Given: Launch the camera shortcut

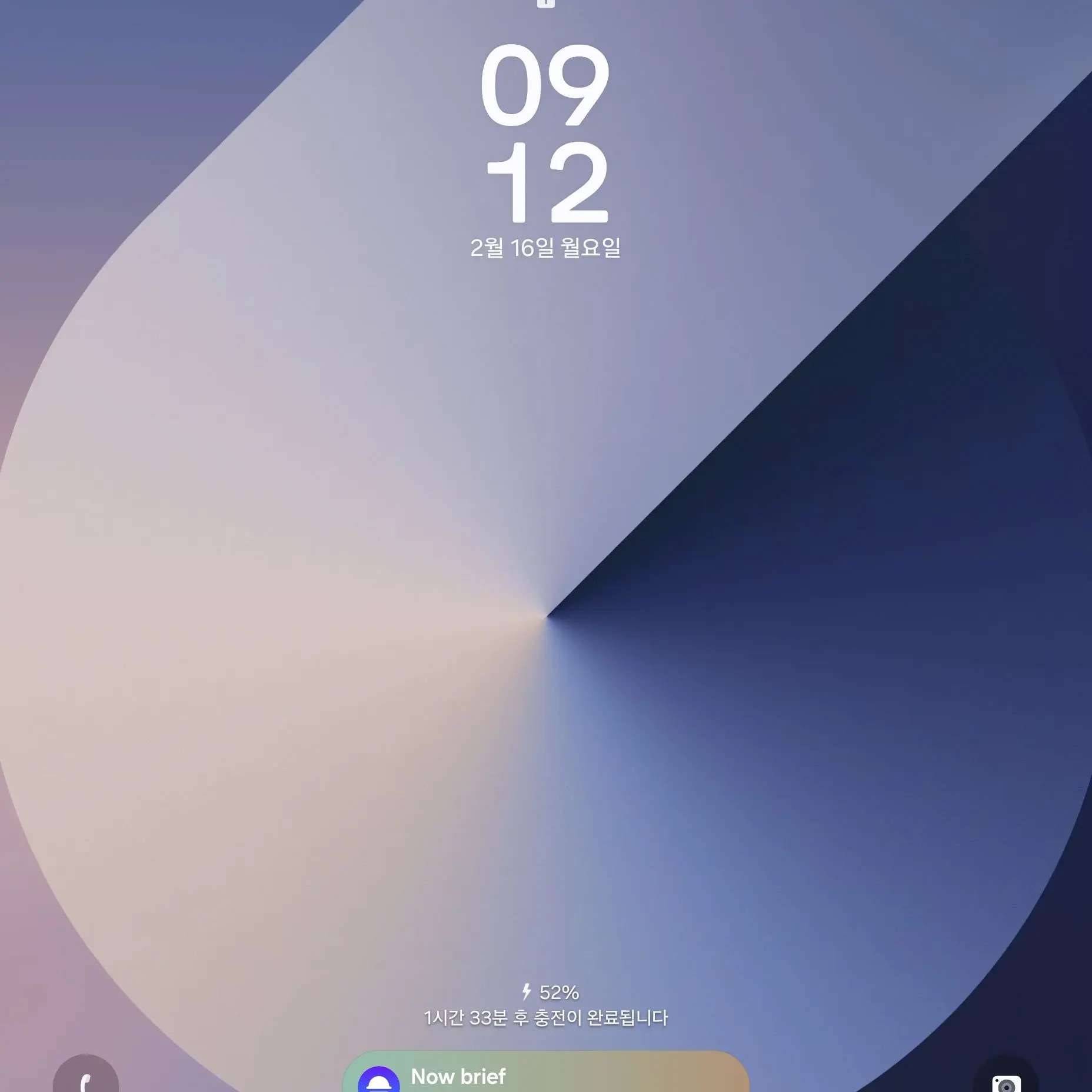Looking at the screenshot, I should click(1006, 1077).
